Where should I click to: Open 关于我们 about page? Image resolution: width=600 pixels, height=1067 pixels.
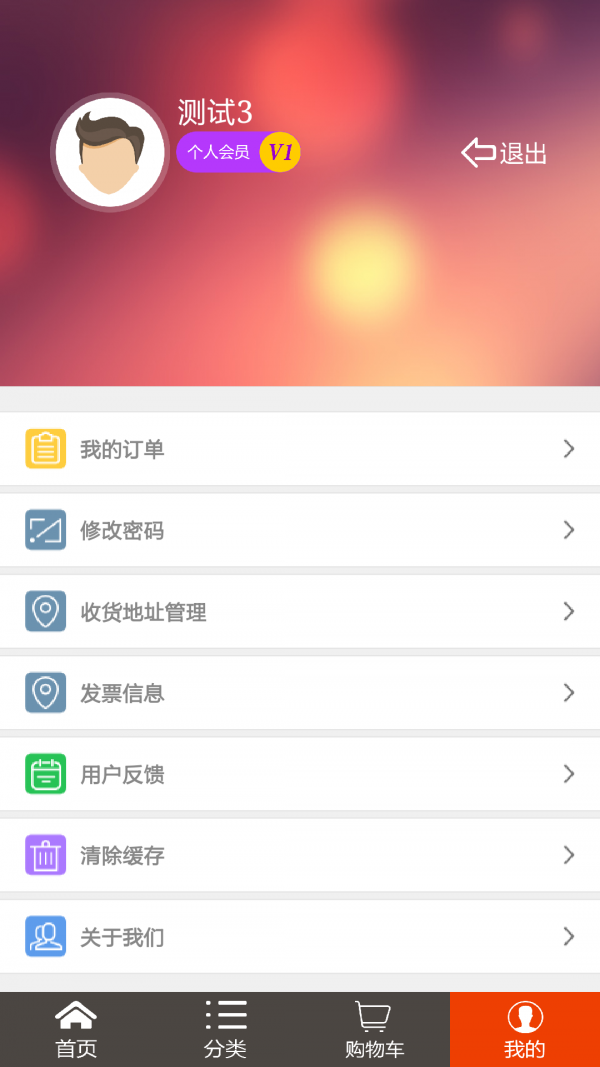(300, 937)
